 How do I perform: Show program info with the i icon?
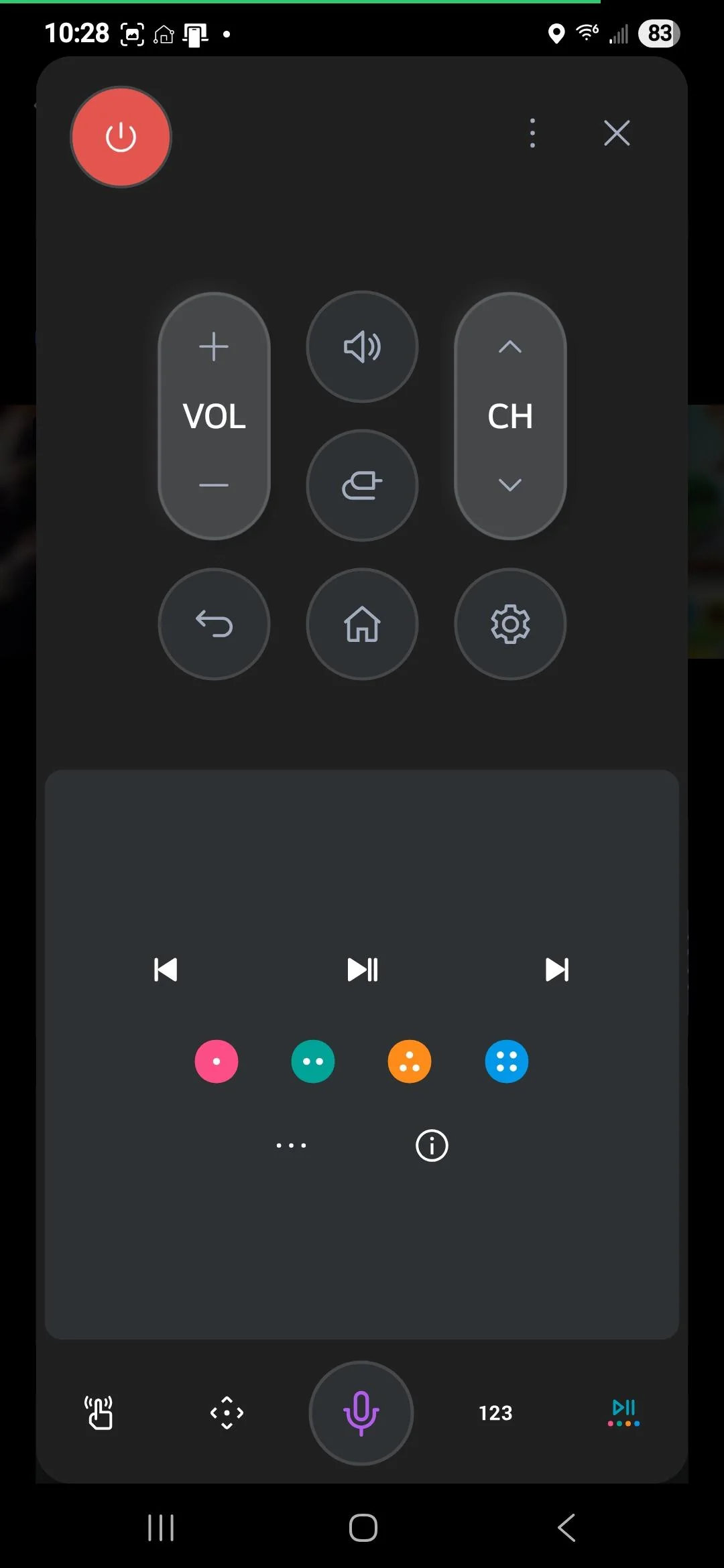click(x=432, y=1145)
